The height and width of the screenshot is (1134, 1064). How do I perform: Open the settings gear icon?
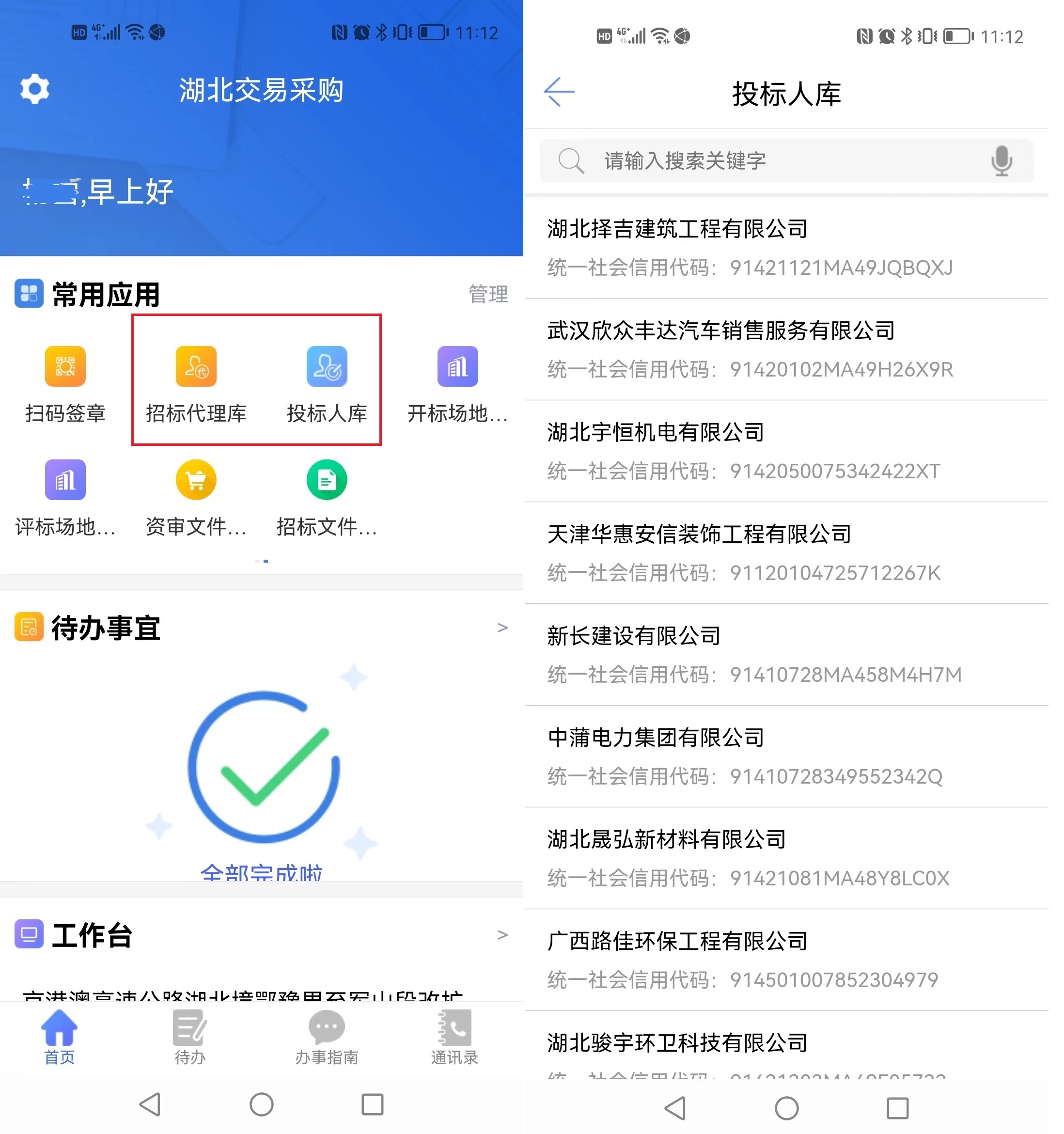click(x=35, y=89)
